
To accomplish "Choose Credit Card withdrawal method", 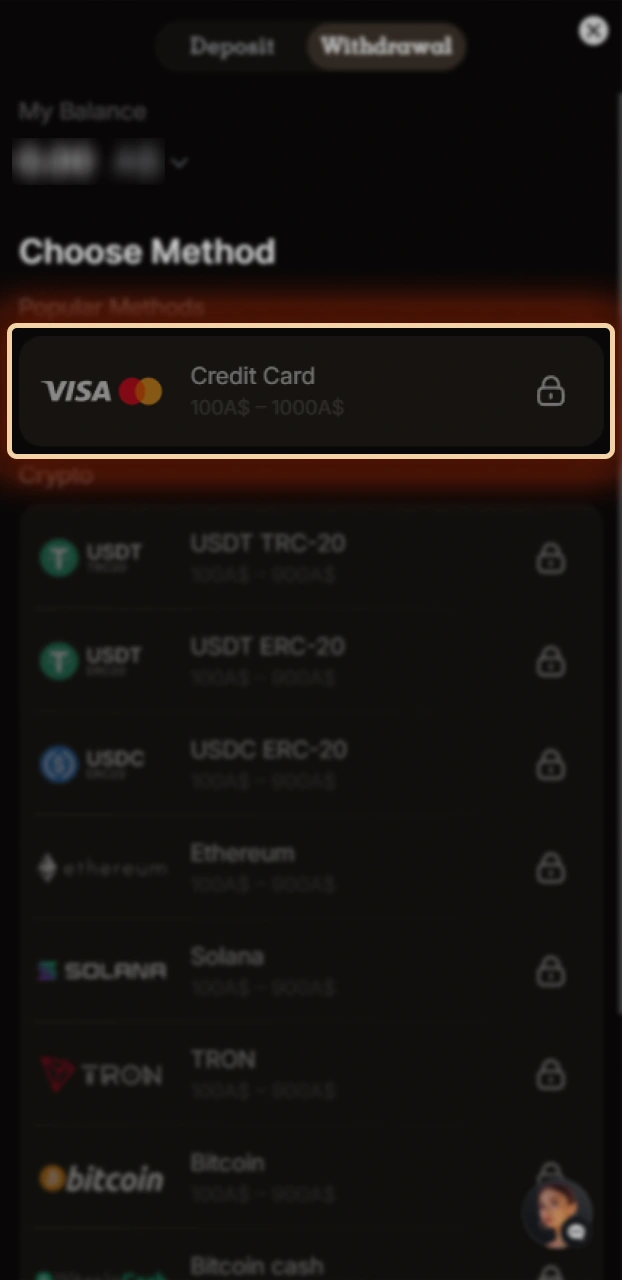I will (x=311, y=391).
